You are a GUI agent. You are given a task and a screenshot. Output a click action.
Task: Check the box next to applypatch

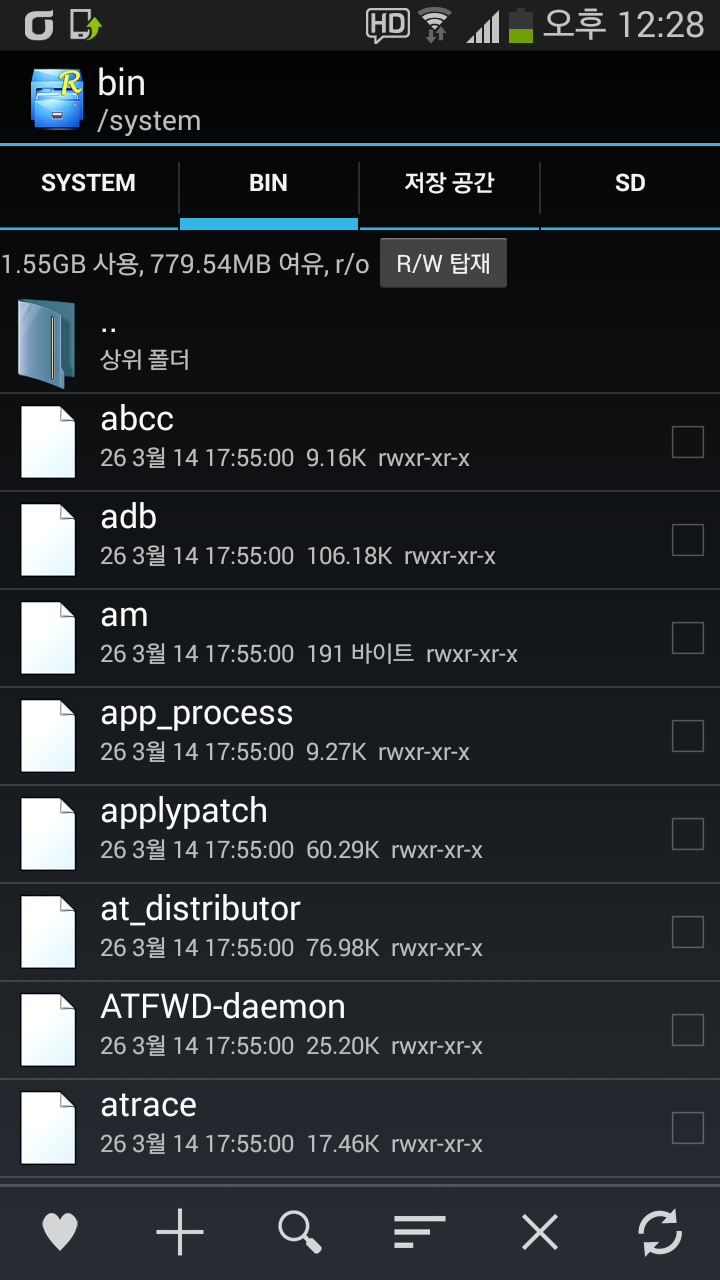point(687,834)
